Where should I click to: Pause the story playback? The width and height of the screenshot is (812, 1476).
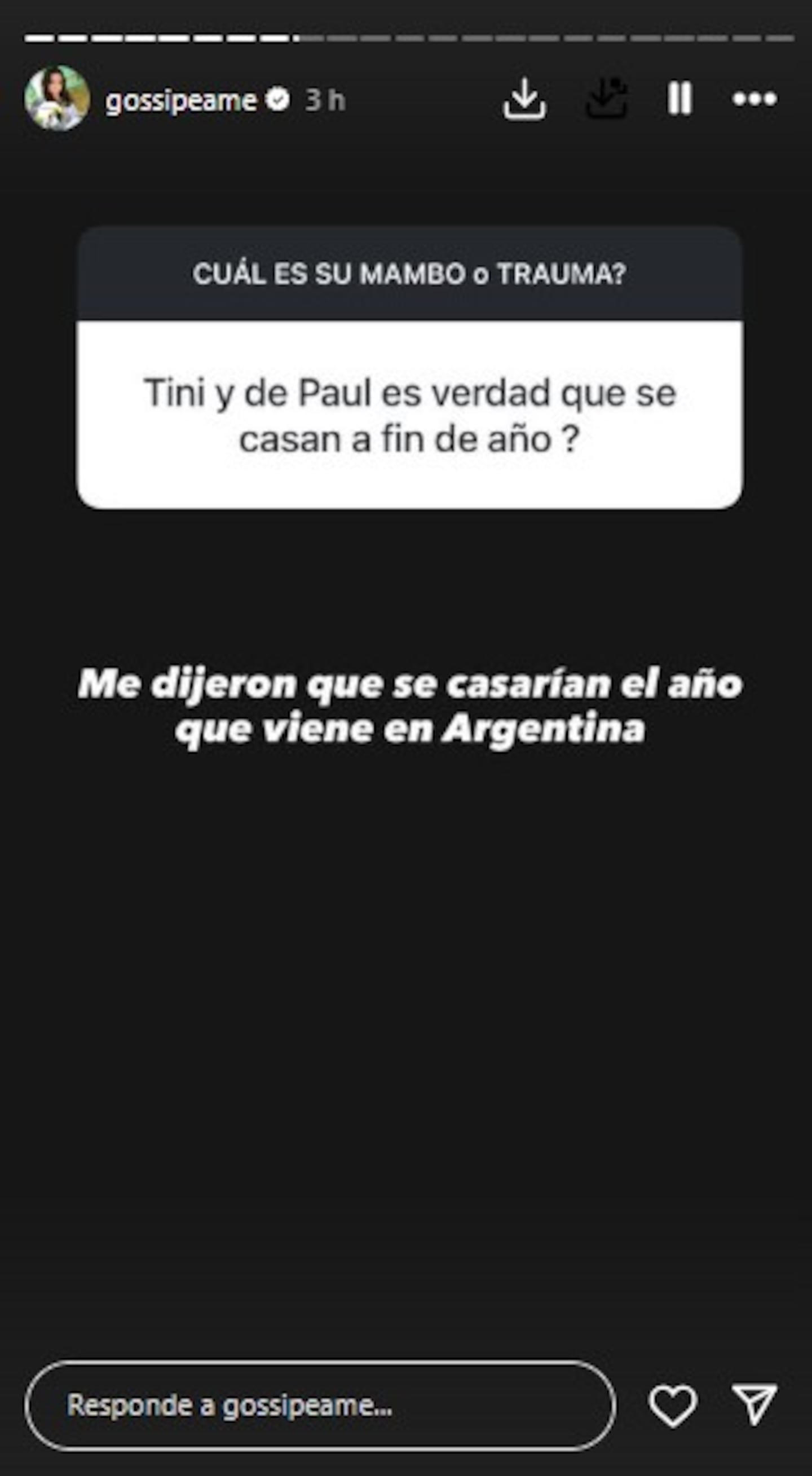click(x=679, y=99)
